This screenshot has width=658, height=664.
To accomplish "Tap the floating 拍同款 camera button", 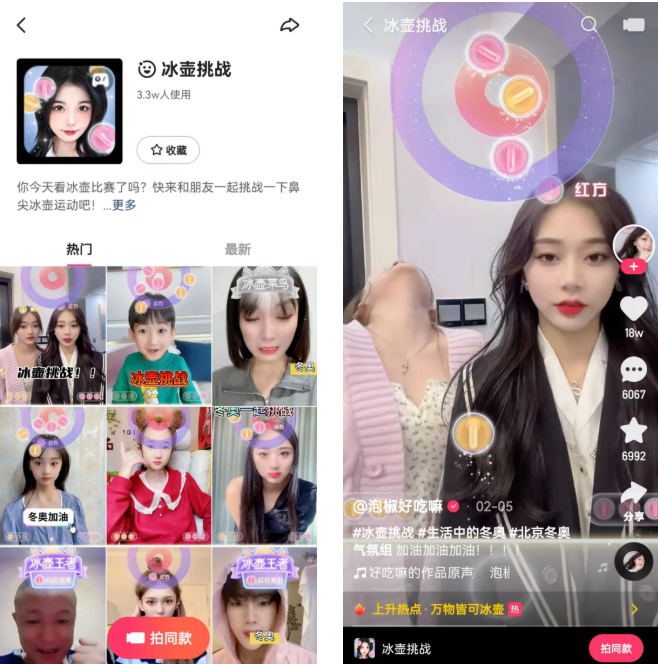I will pos(158,637).
